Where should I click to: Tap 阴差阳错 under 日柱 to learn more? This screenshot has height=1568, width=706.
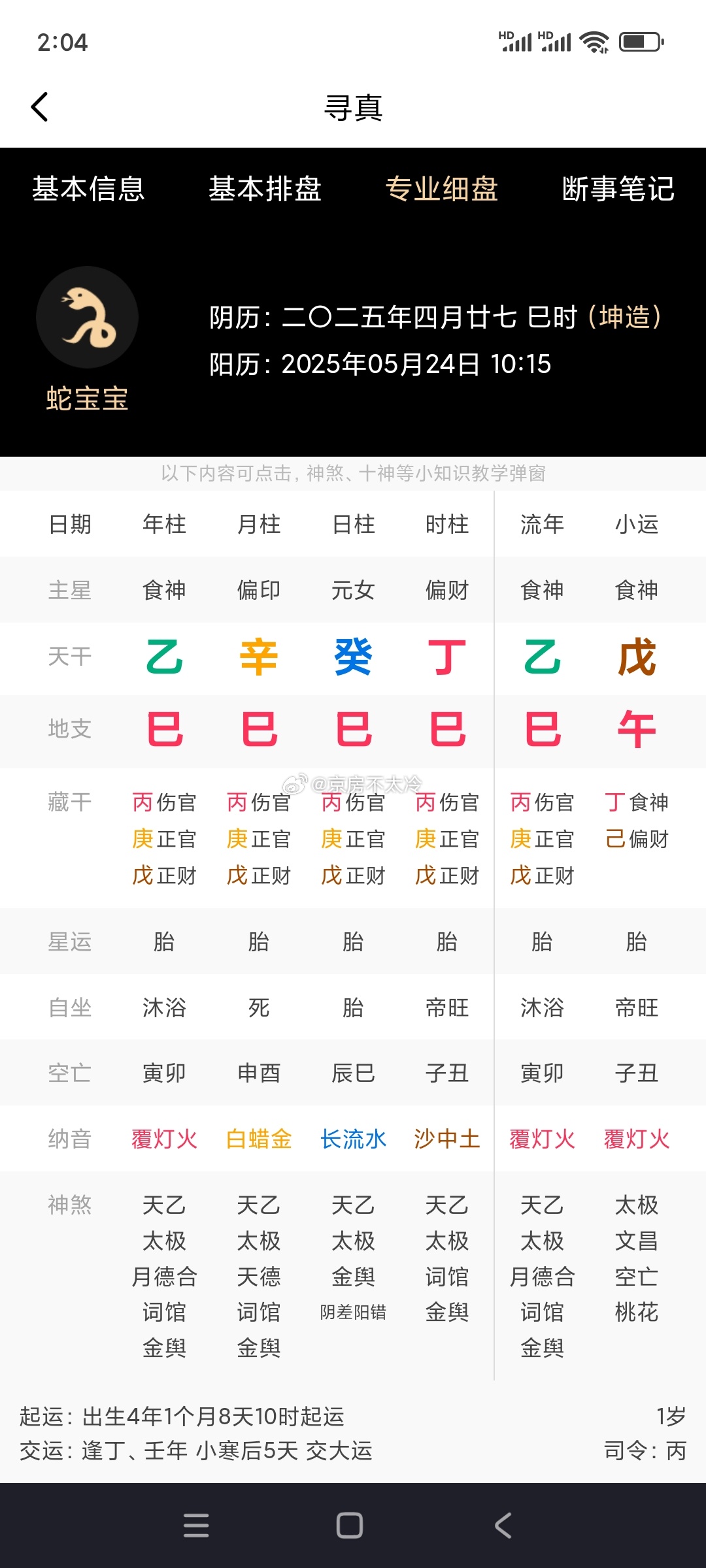(353, 1311)
